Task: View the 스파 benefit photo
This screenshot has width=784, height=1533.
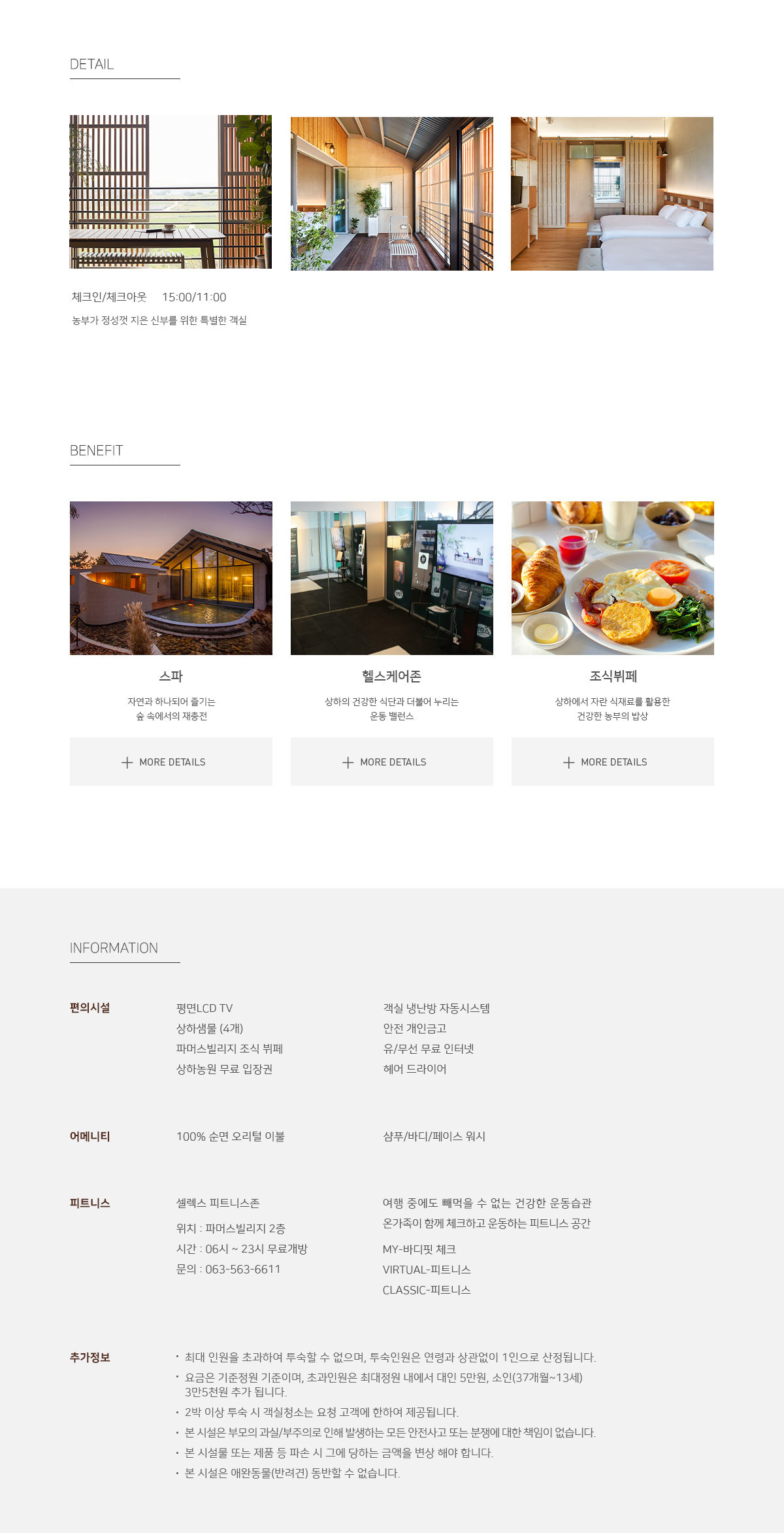Action: (x=171, y=578)
